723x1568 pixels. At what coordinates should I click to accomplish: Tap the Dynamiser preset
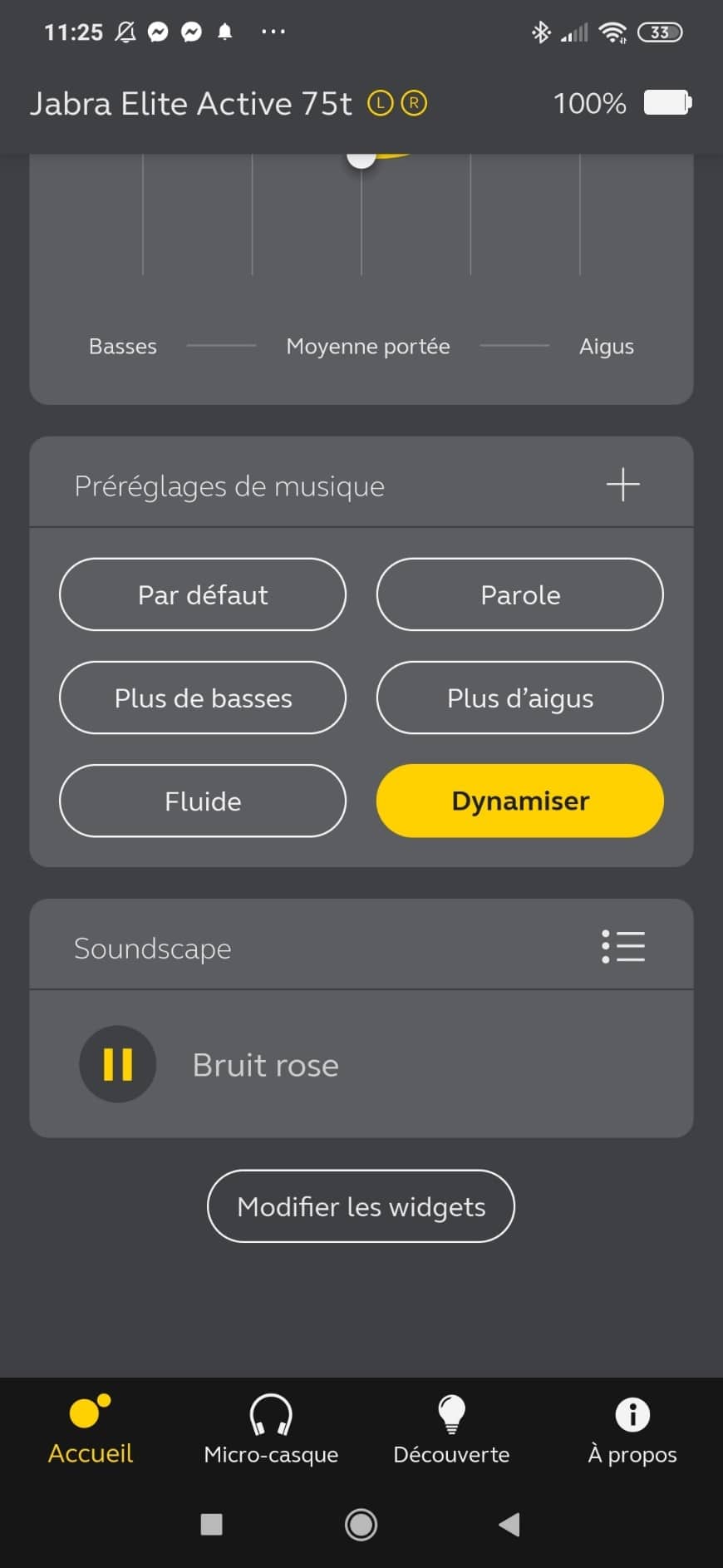pyautogui.click(x=520, y=801)
